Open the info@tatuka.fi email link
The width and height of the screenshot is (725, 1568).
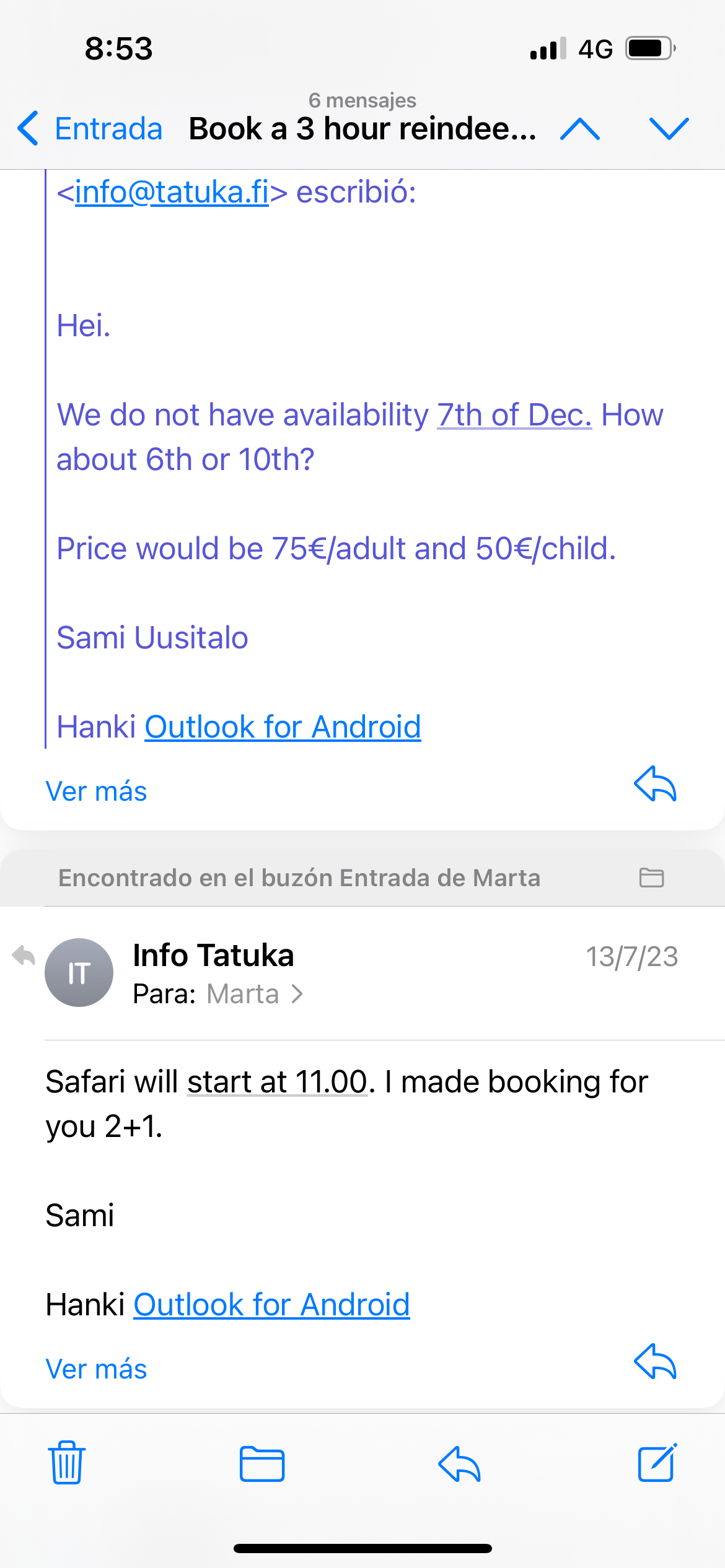click(172, 192)
